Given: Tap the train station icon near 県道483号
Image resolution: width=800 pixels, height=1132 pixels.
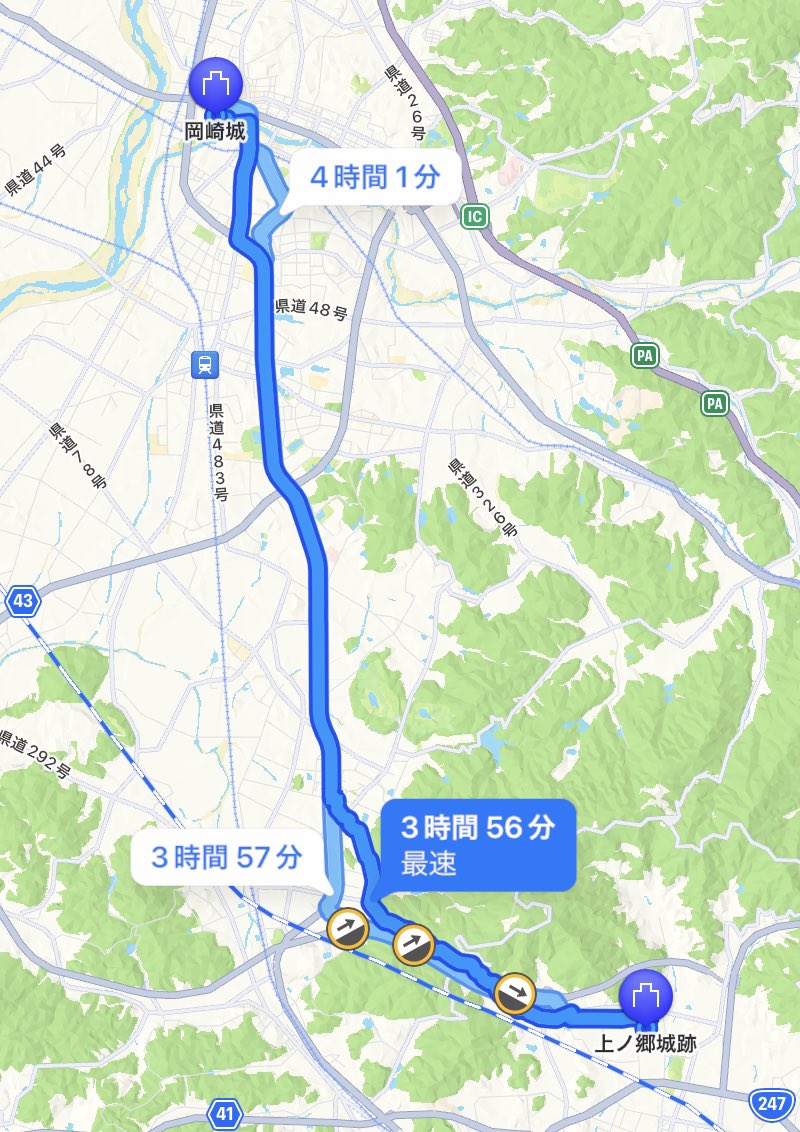Looking at the screenshot, I should pyautogui.click(x=204, y=365).
